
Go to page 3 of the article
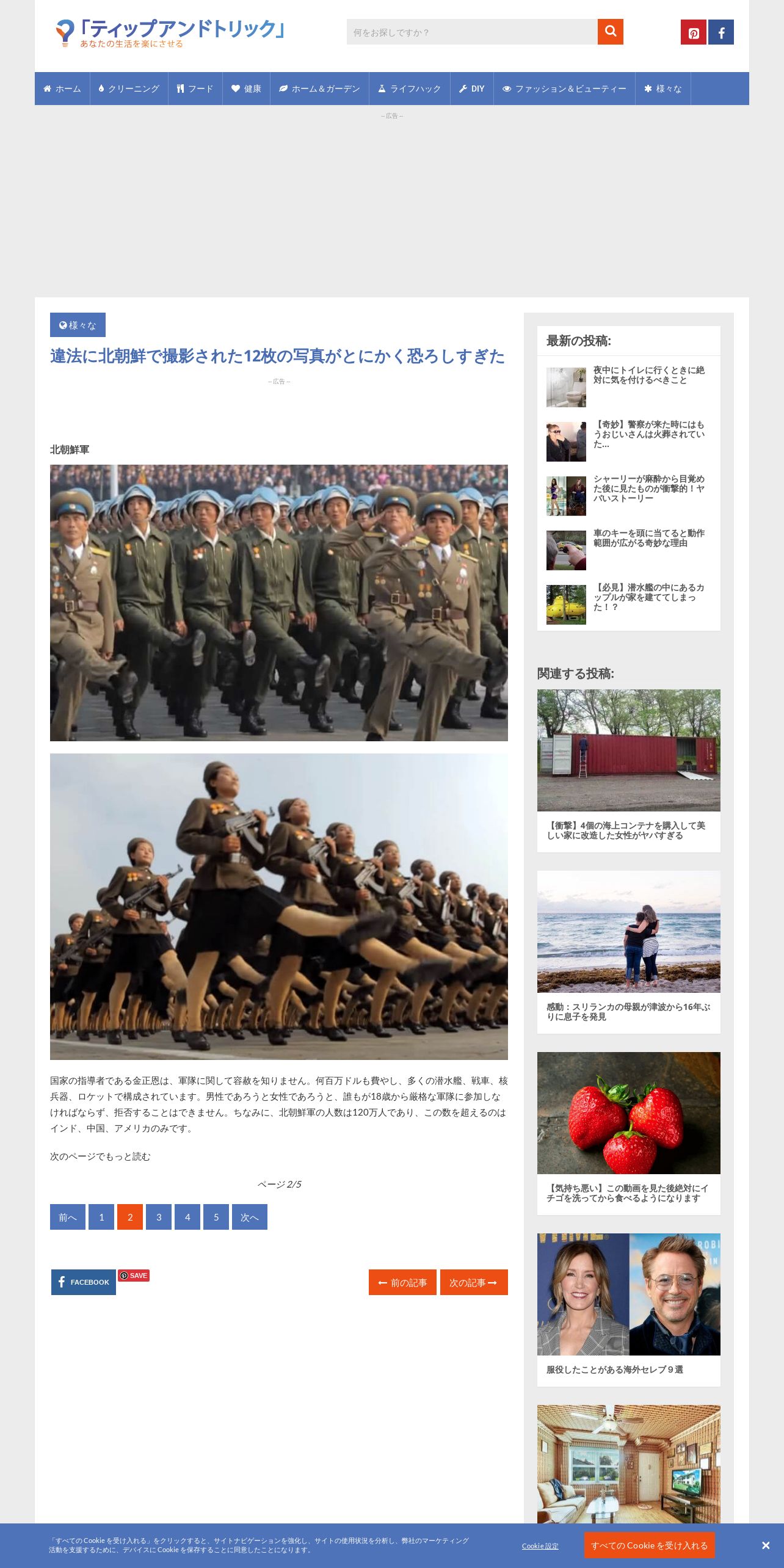[159, 1217]
